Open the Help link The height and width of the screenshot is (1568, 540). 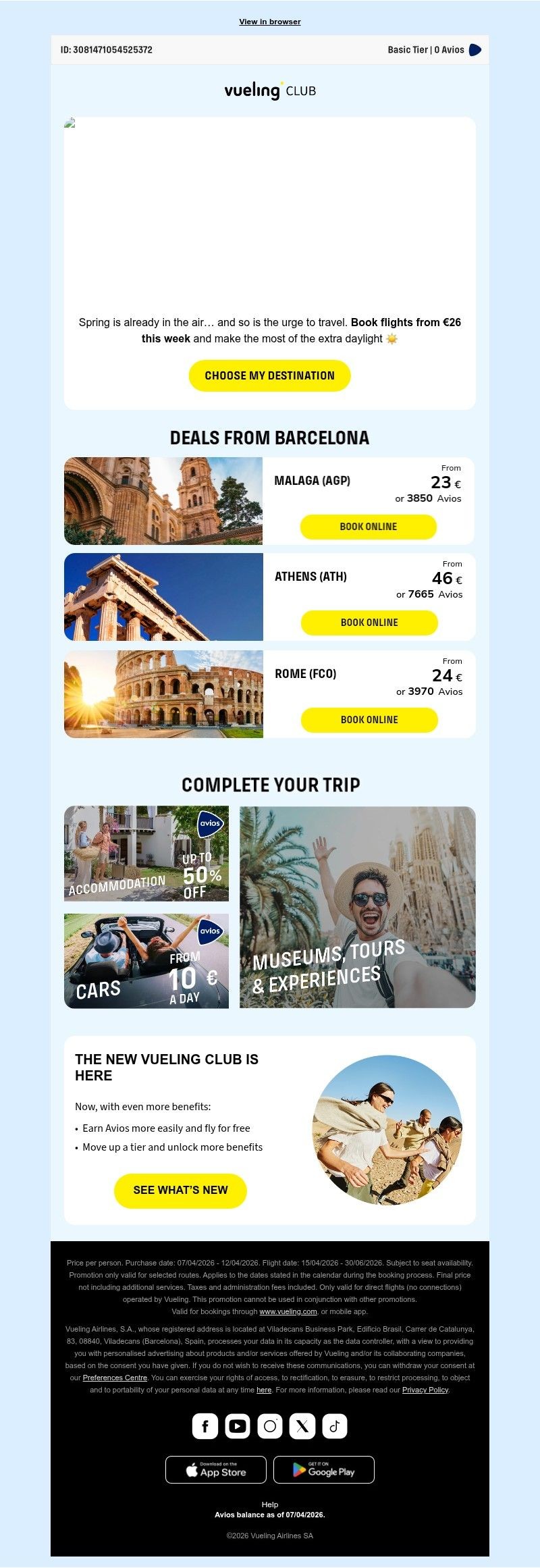coord(270,1505)
